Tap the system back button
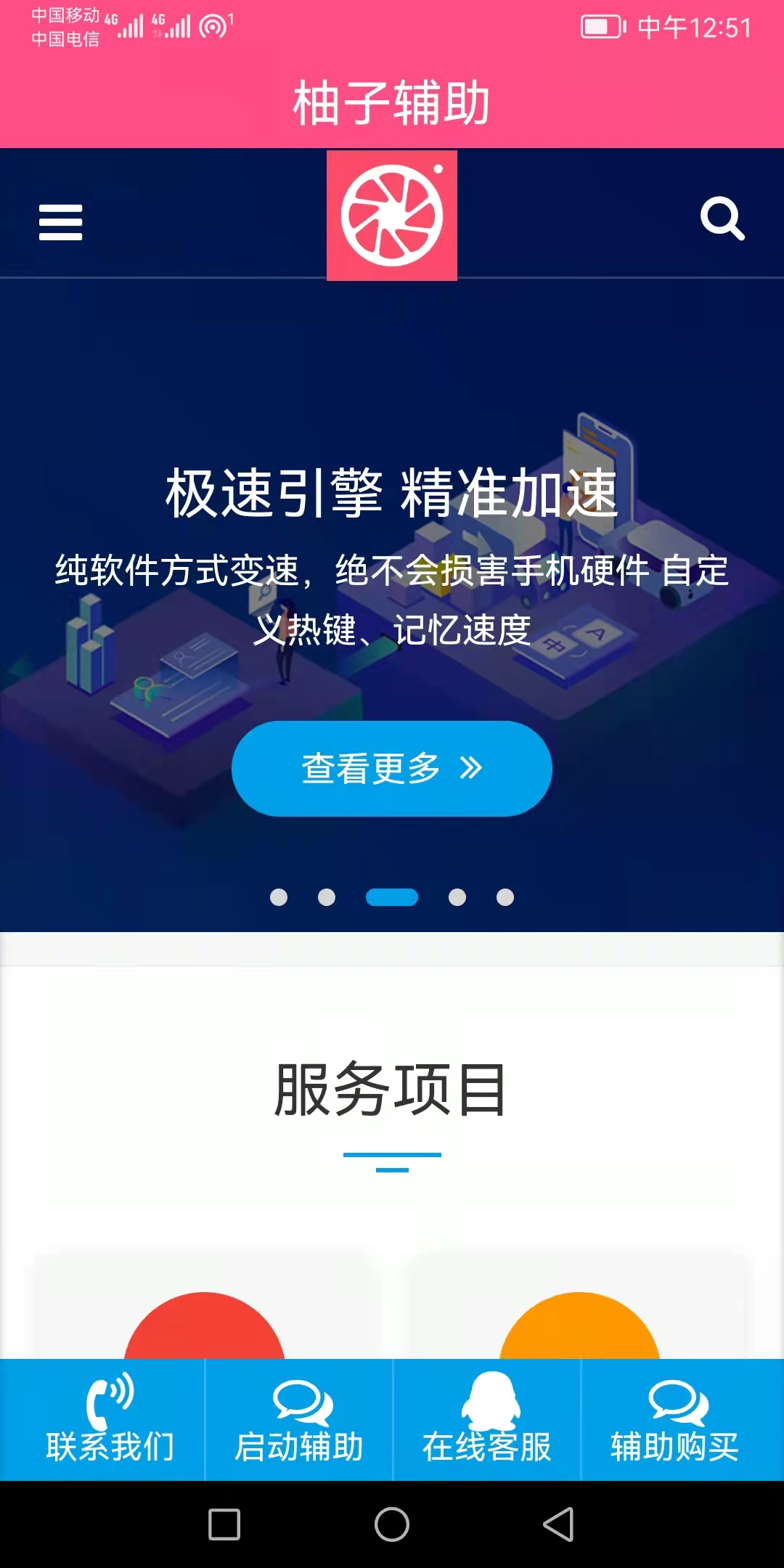 (558, 1524)
